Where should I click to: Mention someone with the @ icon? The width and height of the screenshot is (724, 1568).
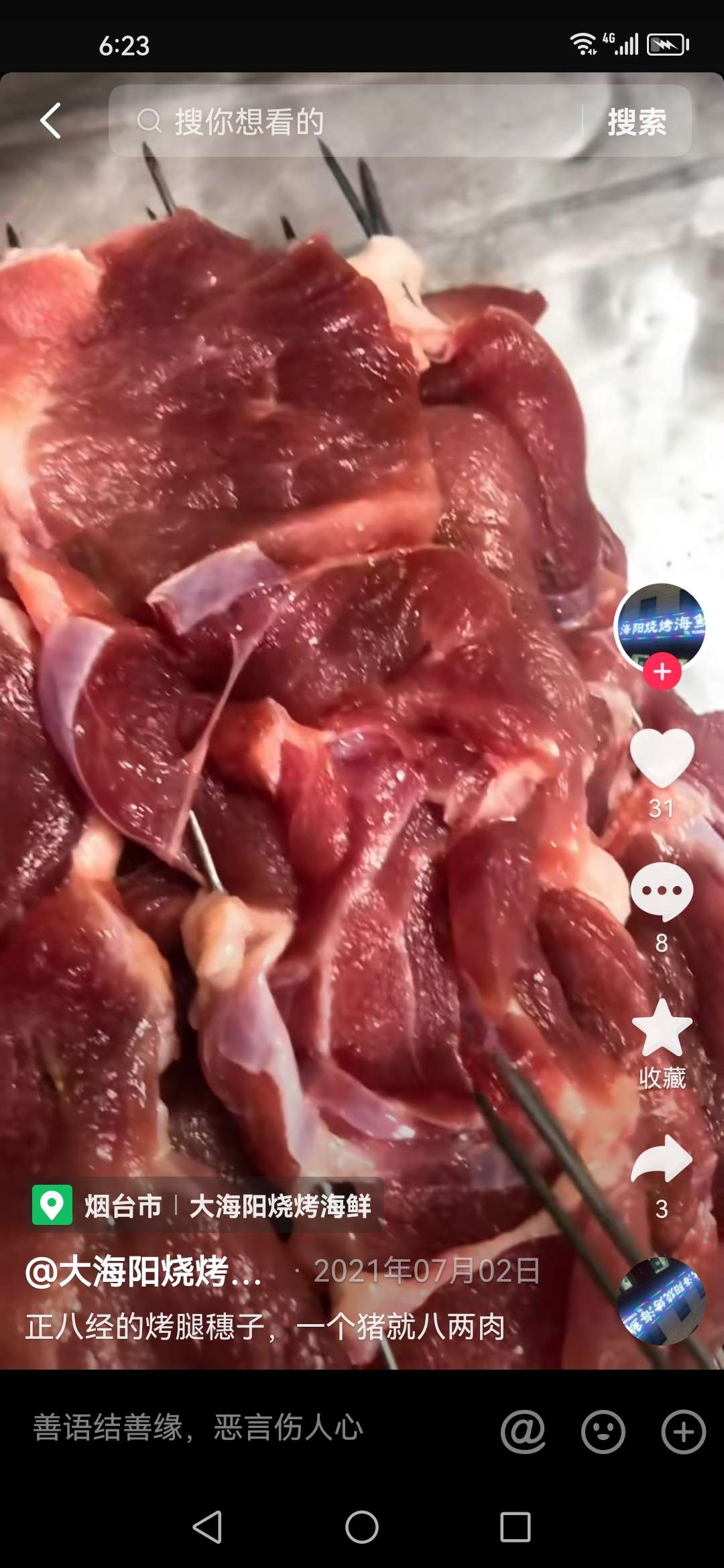[523, 1431]
